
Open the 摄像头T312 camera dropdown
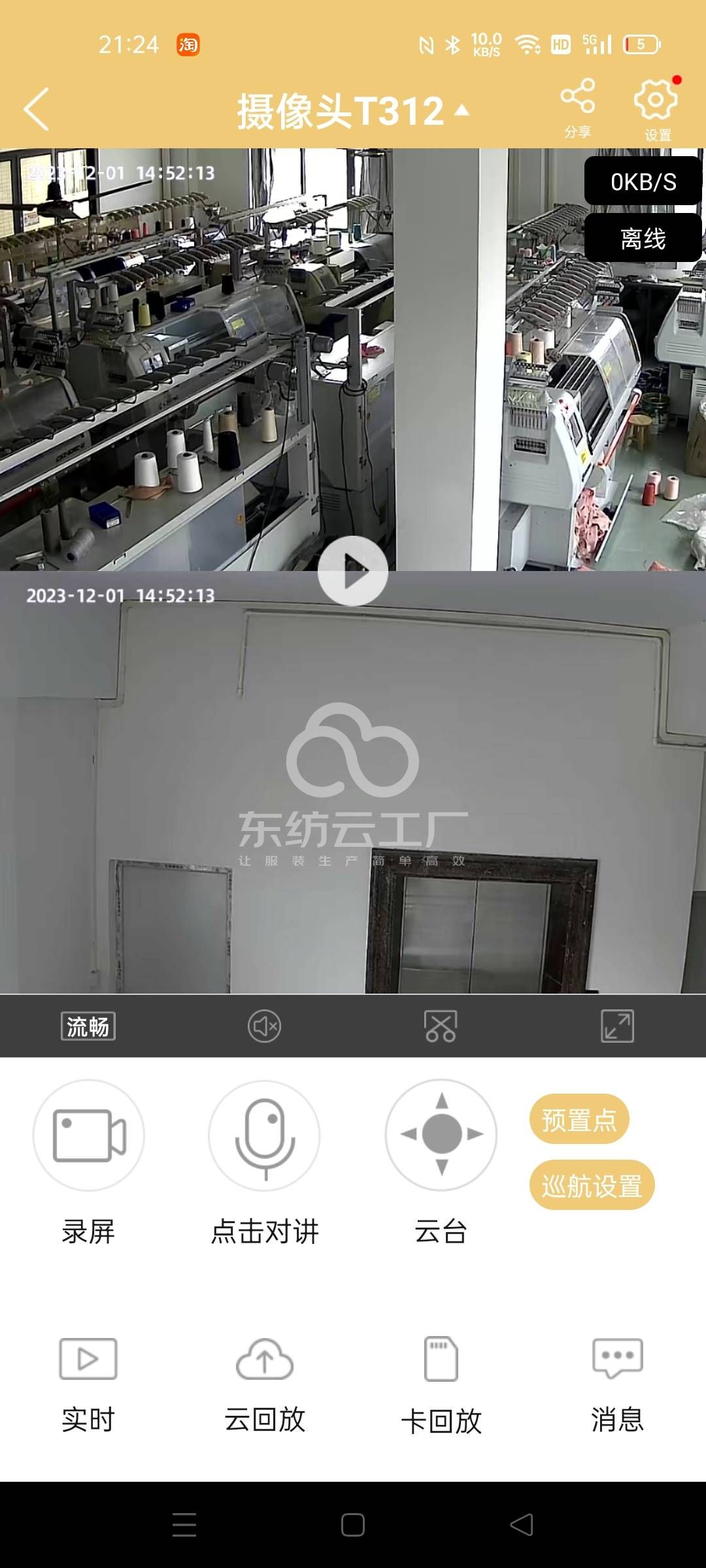(x=353, y=110)
